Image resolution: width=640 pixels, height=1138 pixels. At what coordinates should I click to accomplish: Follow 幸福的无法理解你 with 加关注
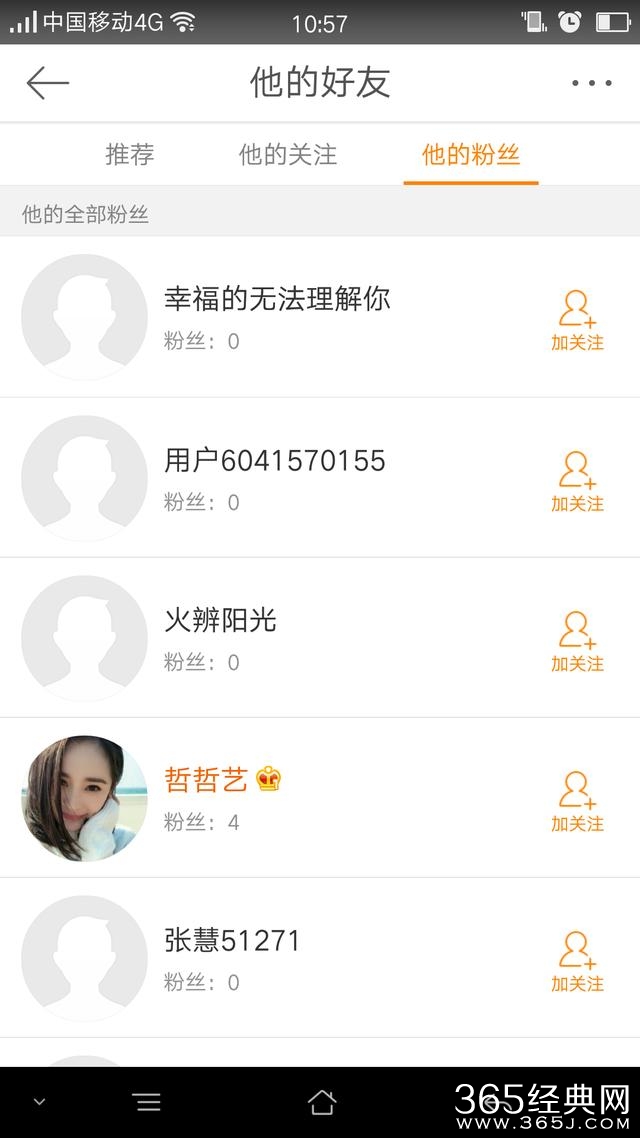[x=577, y=320]
